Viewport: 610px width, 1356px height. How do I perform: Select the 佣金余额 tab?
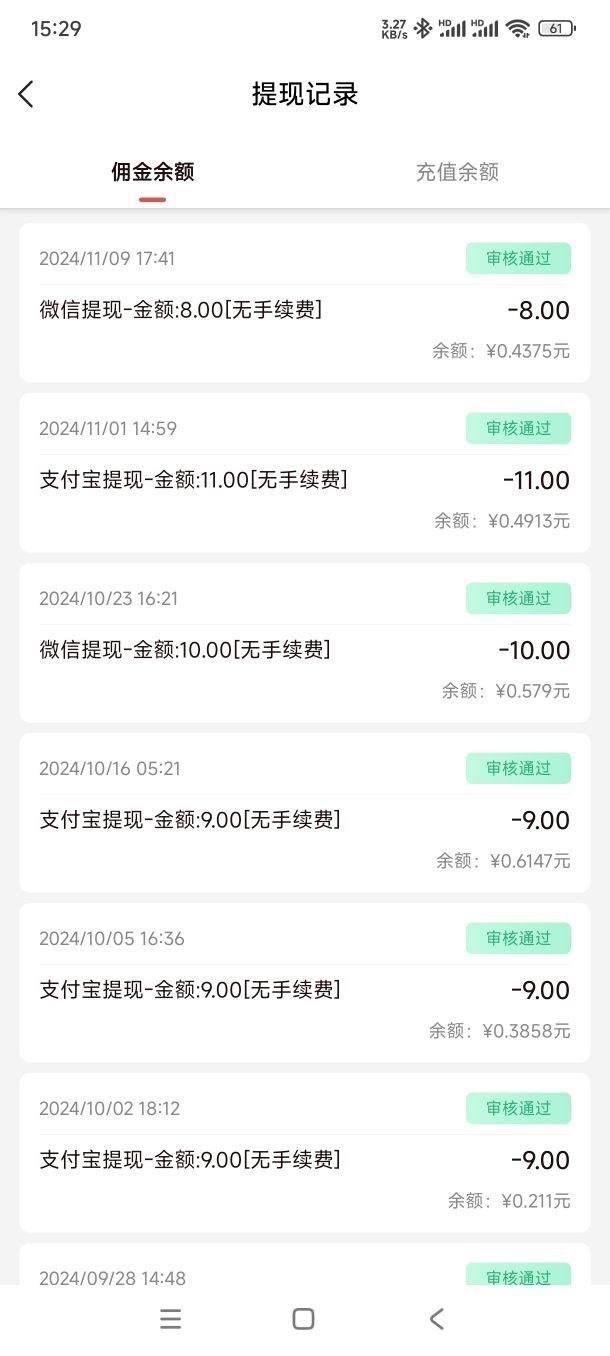coord(152,172)
